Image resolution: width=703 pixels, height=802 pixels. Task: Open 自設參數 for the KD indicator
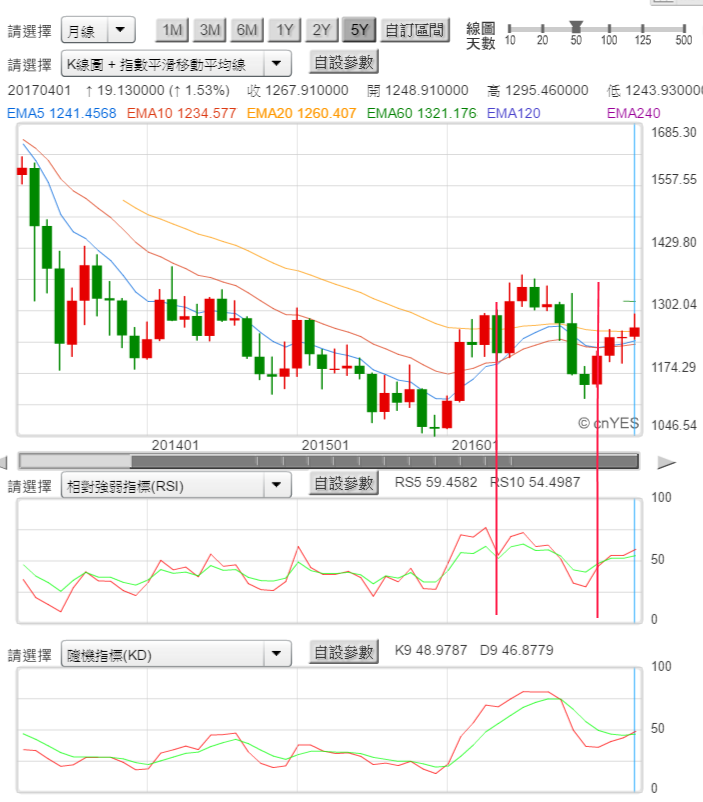(x=343, y=652)
